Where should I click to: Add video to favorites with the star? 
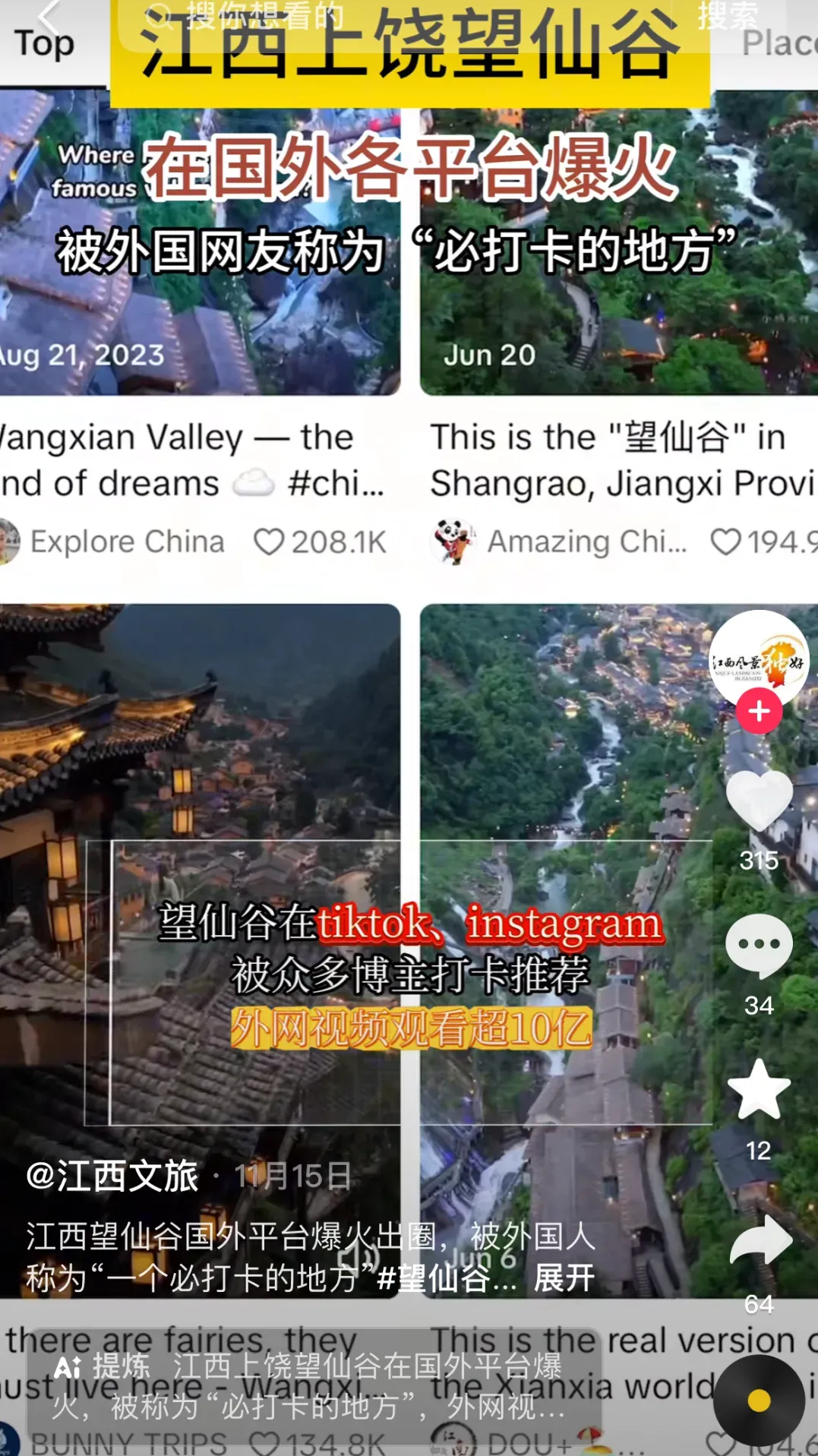click(x=759, y=1089)
